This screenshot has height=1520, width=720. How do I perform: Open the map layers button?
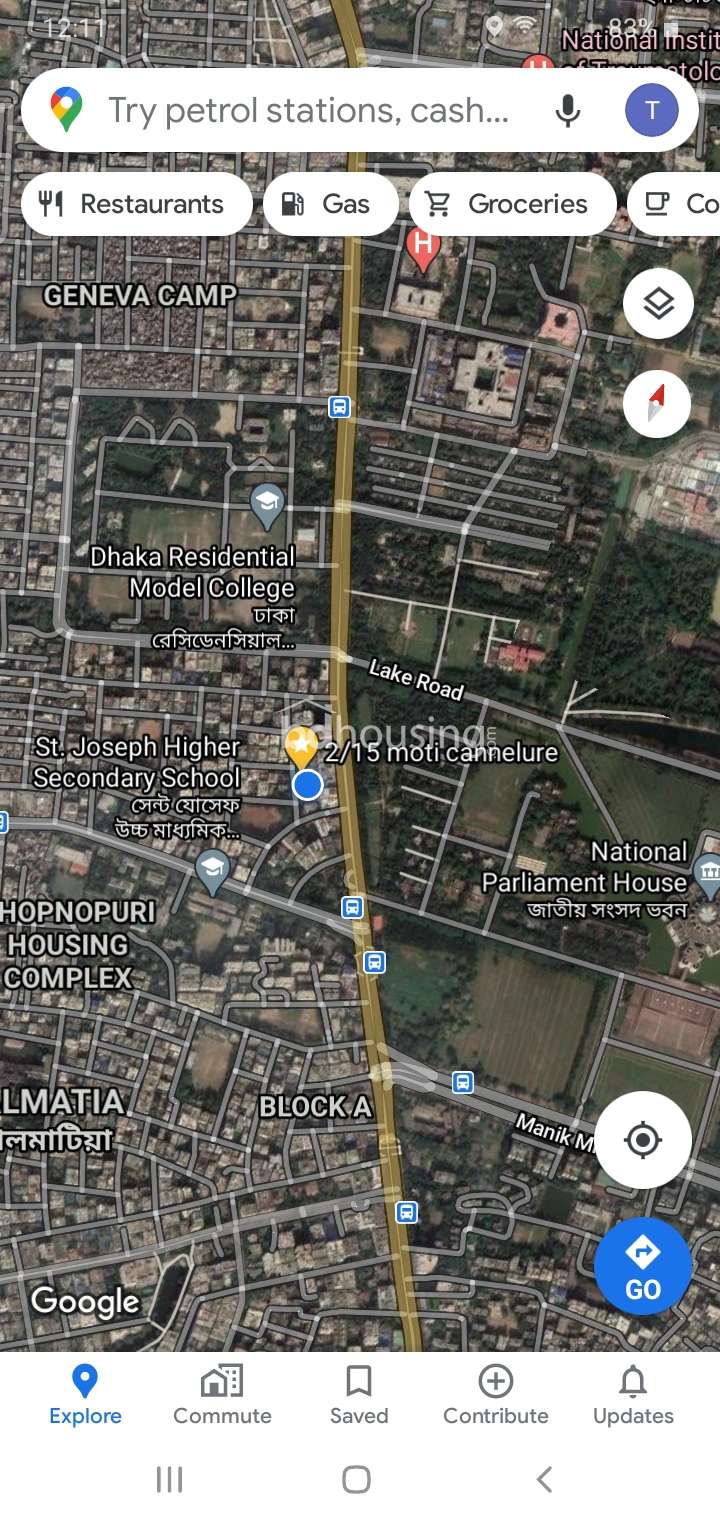[658, 304]
